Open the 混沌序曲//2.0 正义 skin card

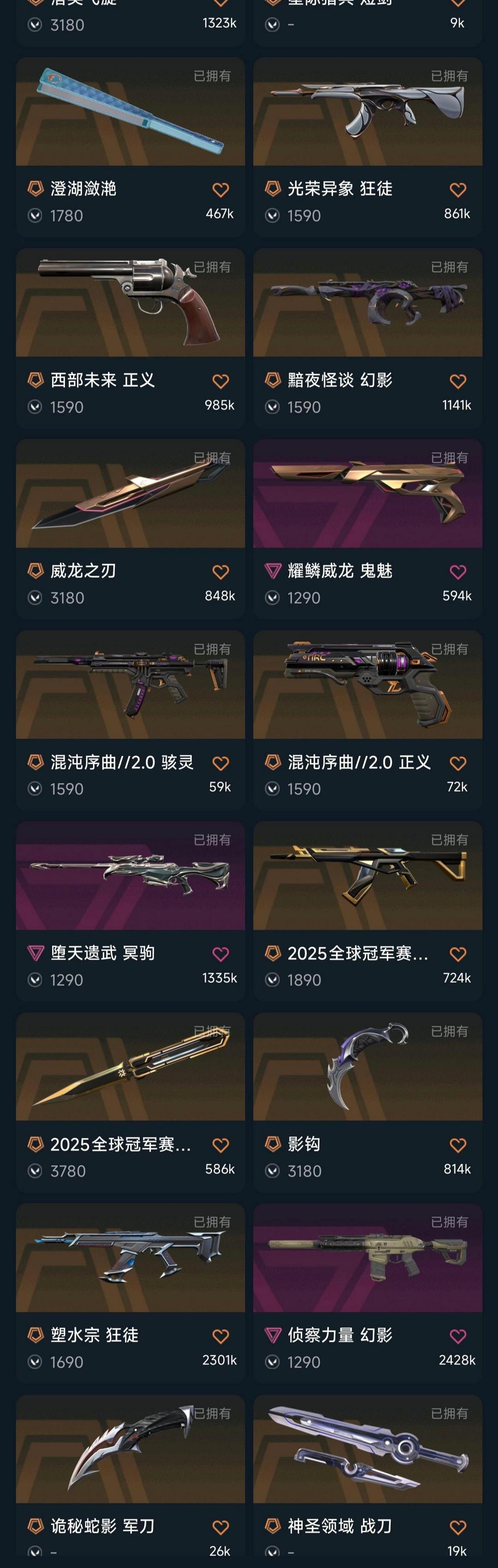pos(368,686)
